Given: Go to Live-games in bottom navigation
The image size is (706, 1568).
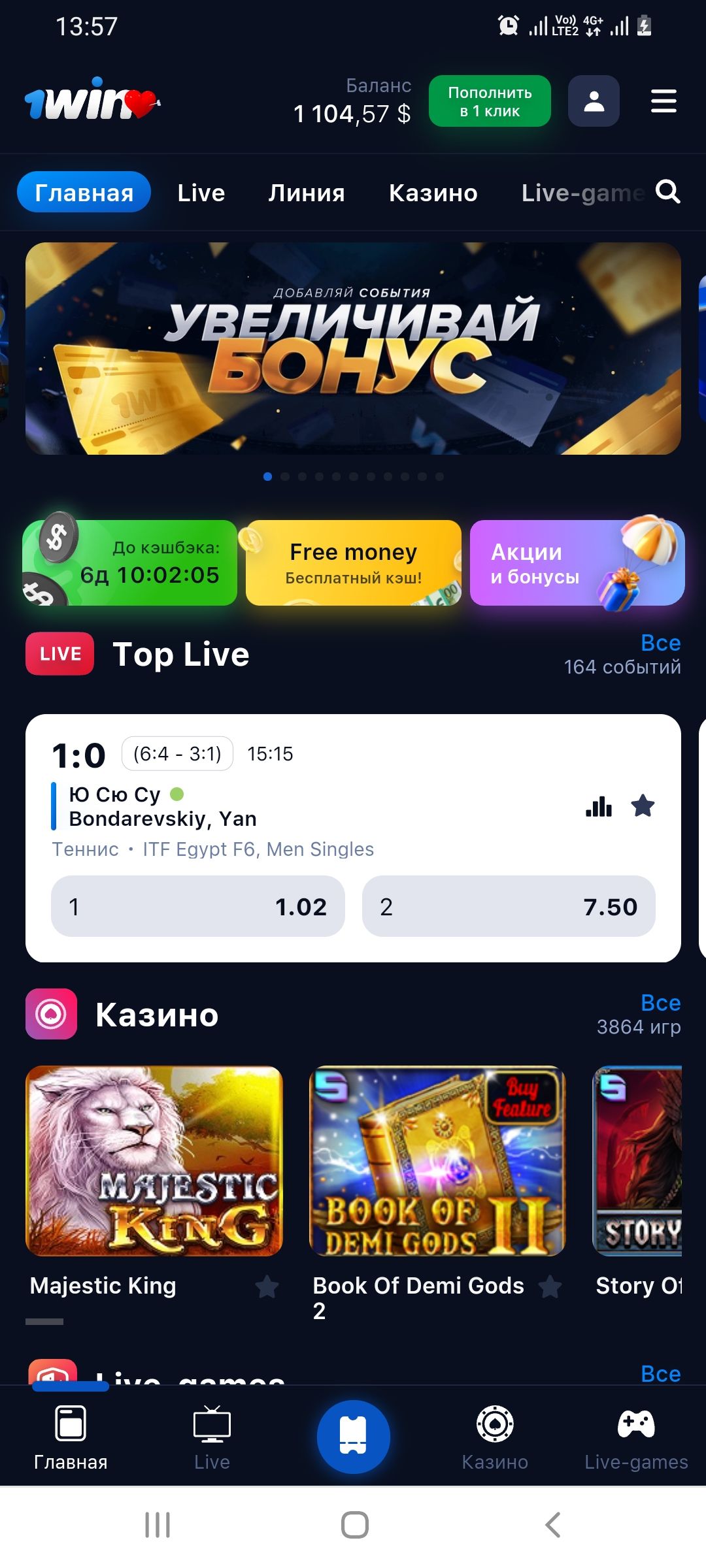Looking at the screenshot, I should 636,1438.
